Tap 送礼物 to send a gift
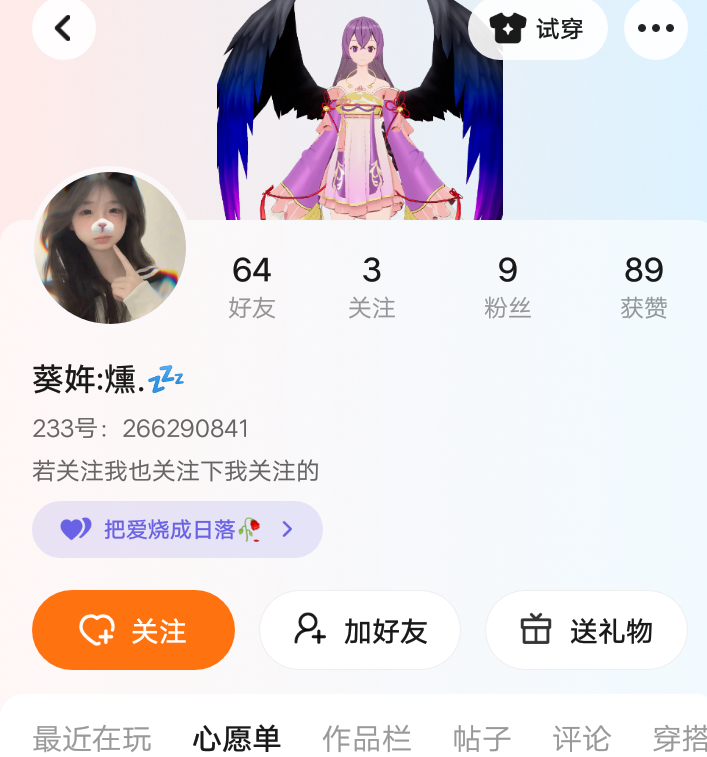This screenshot has width=707, height=757. coord(586,630)
